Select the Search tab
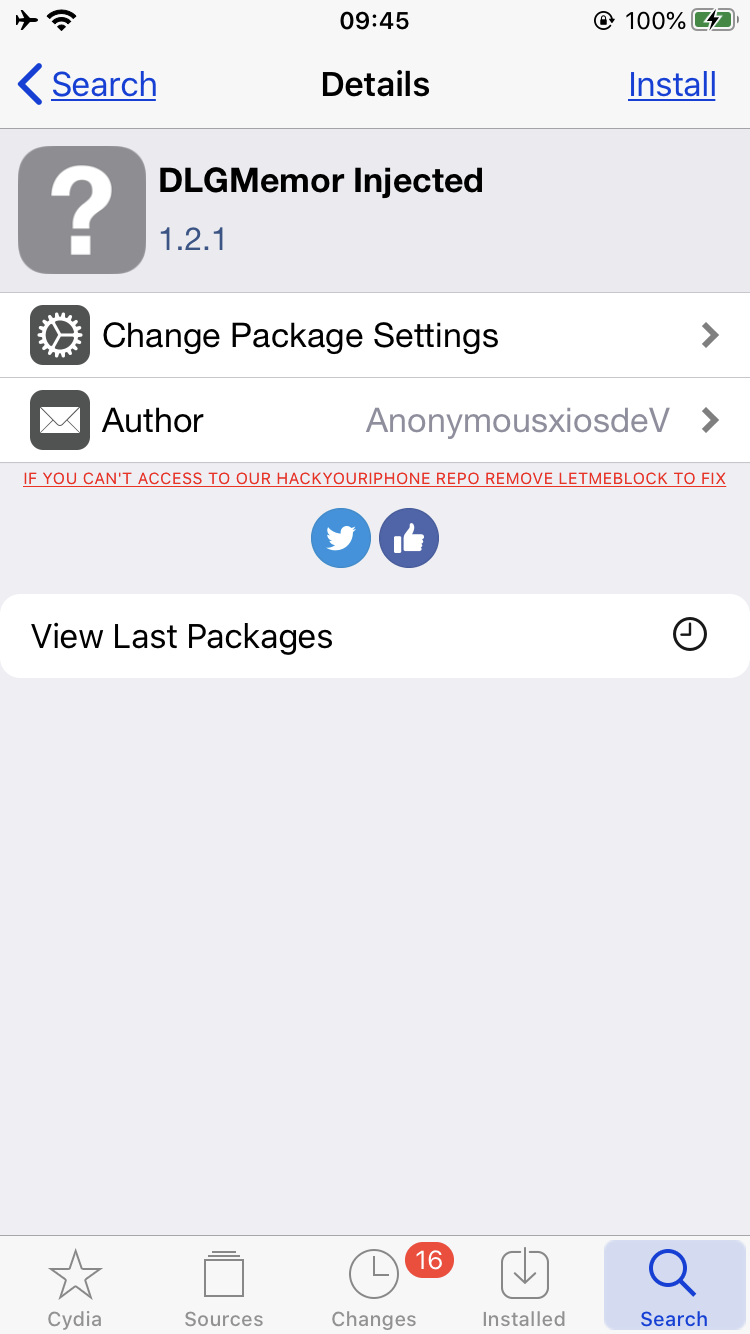The width and height of the screenshot is (750, 1334). click(674, 1288)
